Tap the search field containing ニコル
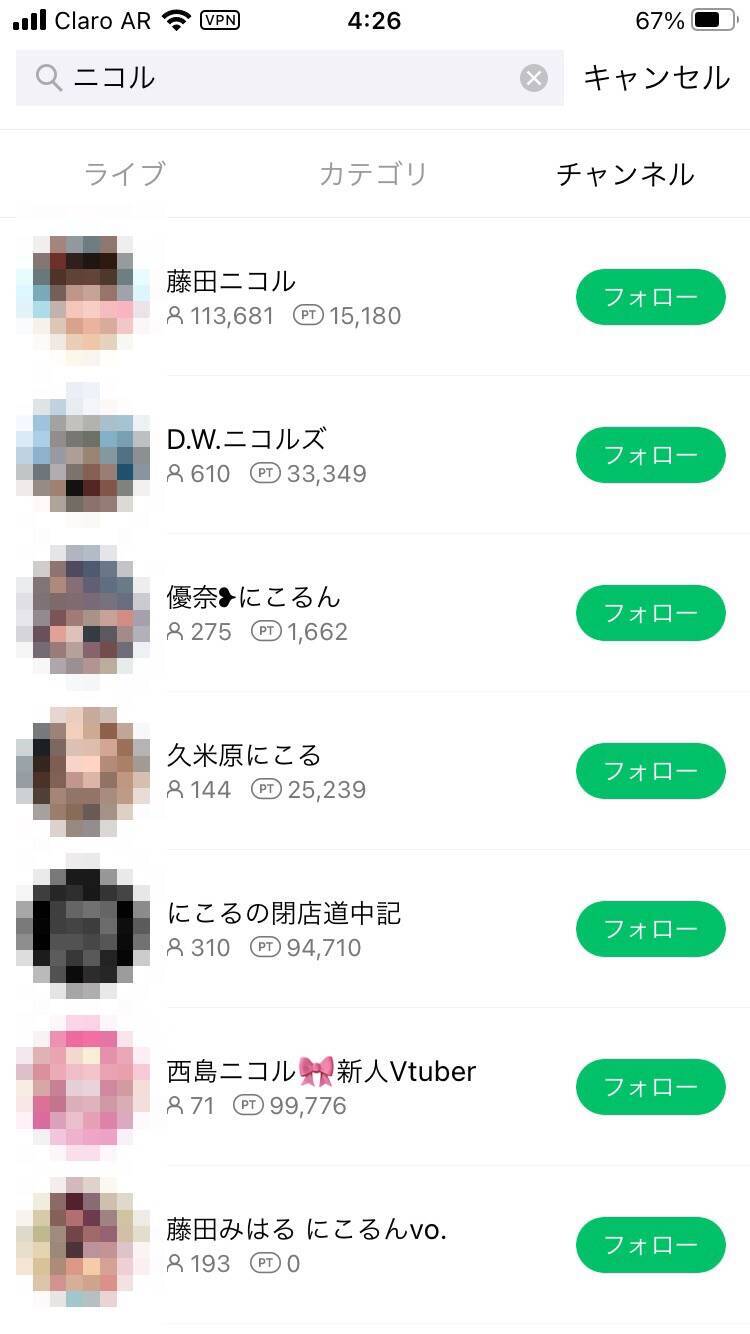Viewport: 750px width, 1334px height. click(280, 78)
